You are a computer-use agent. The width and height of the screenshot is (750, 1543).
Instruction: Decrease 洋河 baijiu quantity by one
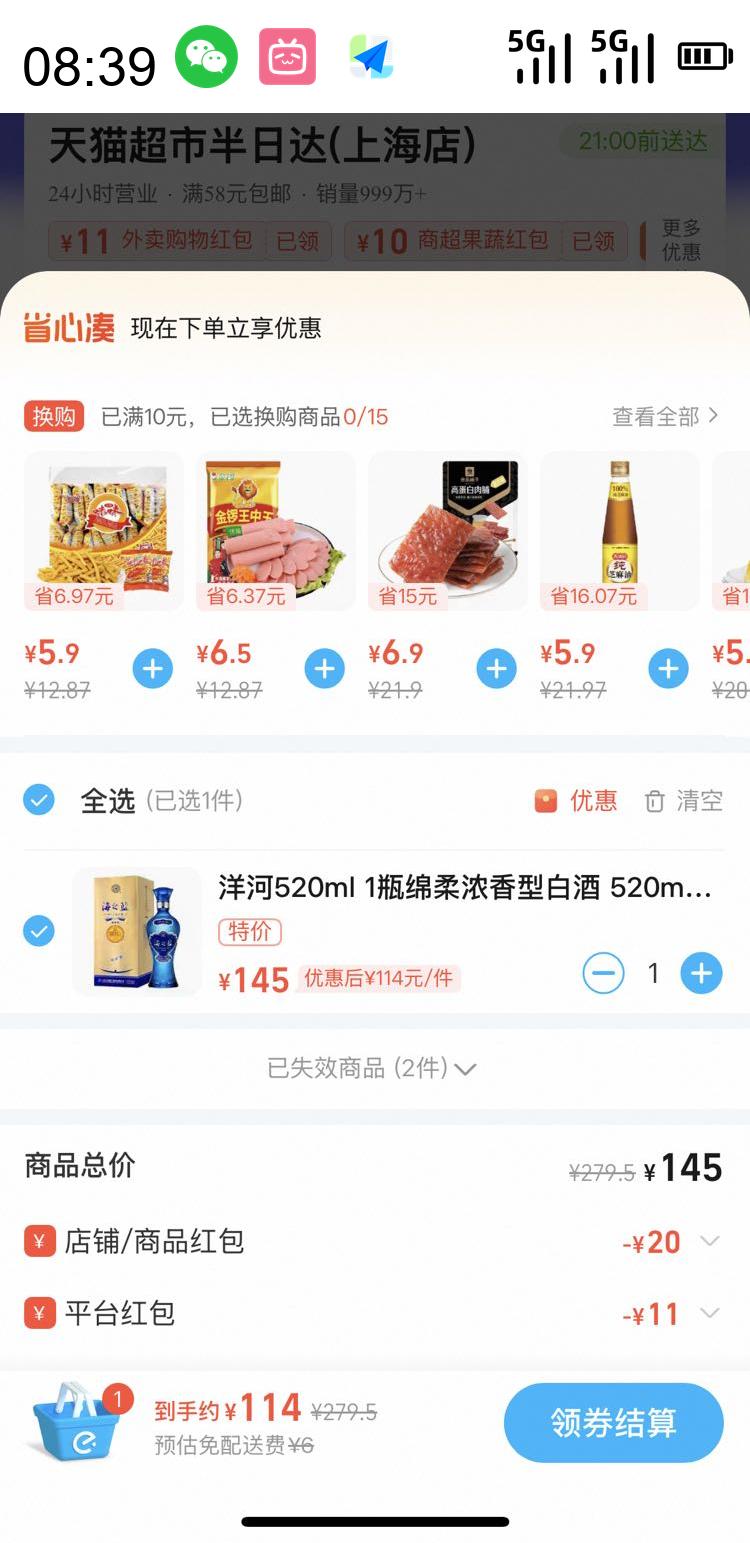pos(603,973)
